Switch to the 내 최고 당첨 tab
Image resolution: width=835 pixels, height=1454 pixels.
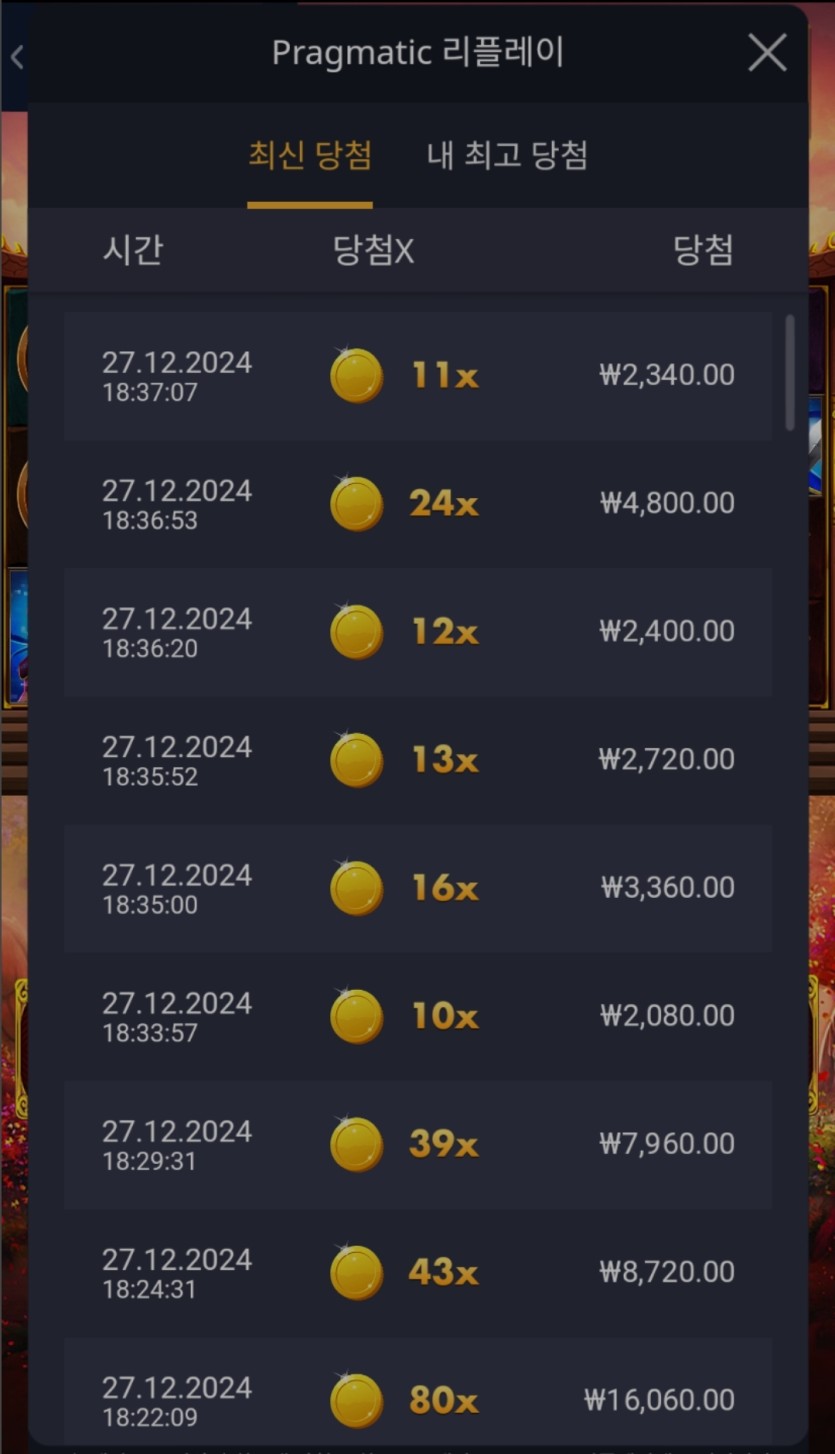[507, 156]
